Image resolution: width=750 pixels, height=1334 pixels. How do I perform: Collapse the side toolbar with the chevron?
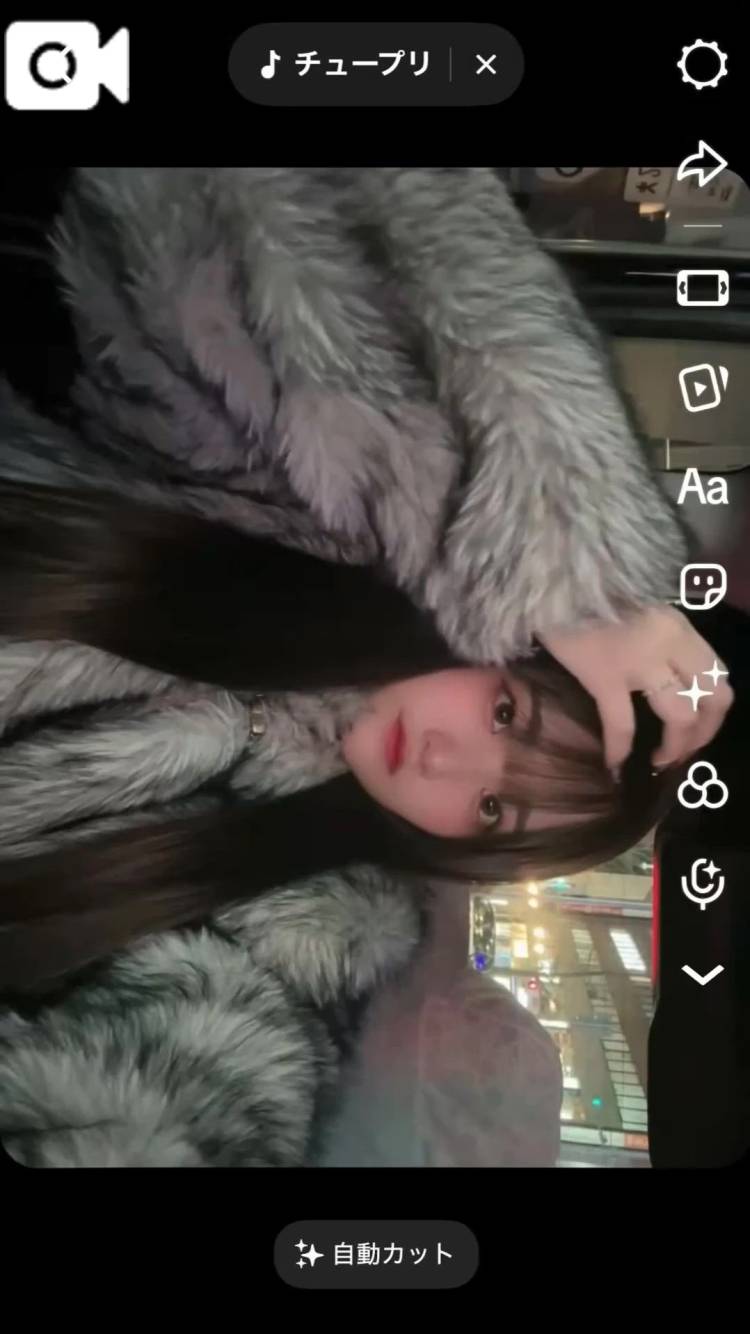tap(702, 974)
